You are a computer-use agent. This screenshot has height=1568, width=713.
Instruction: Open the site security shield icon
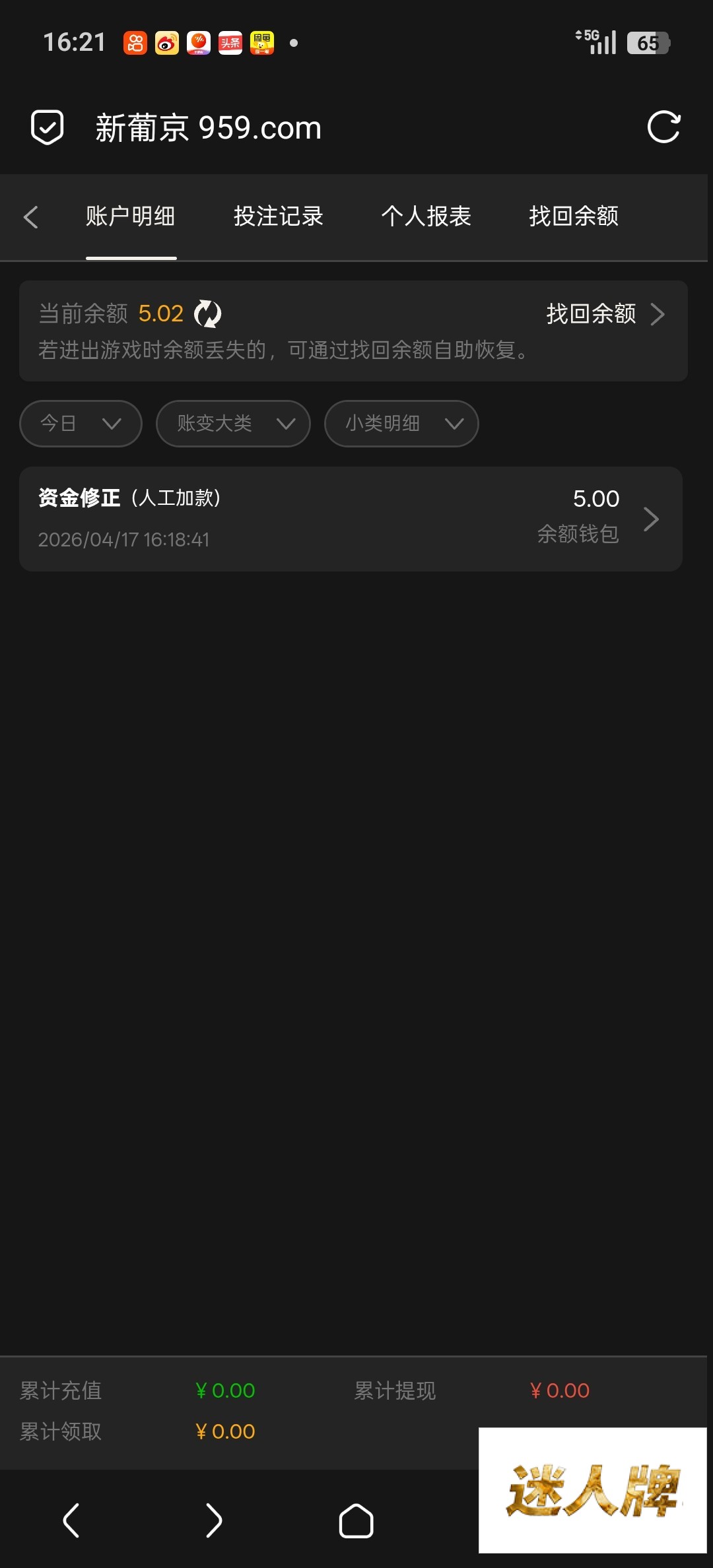48,127
